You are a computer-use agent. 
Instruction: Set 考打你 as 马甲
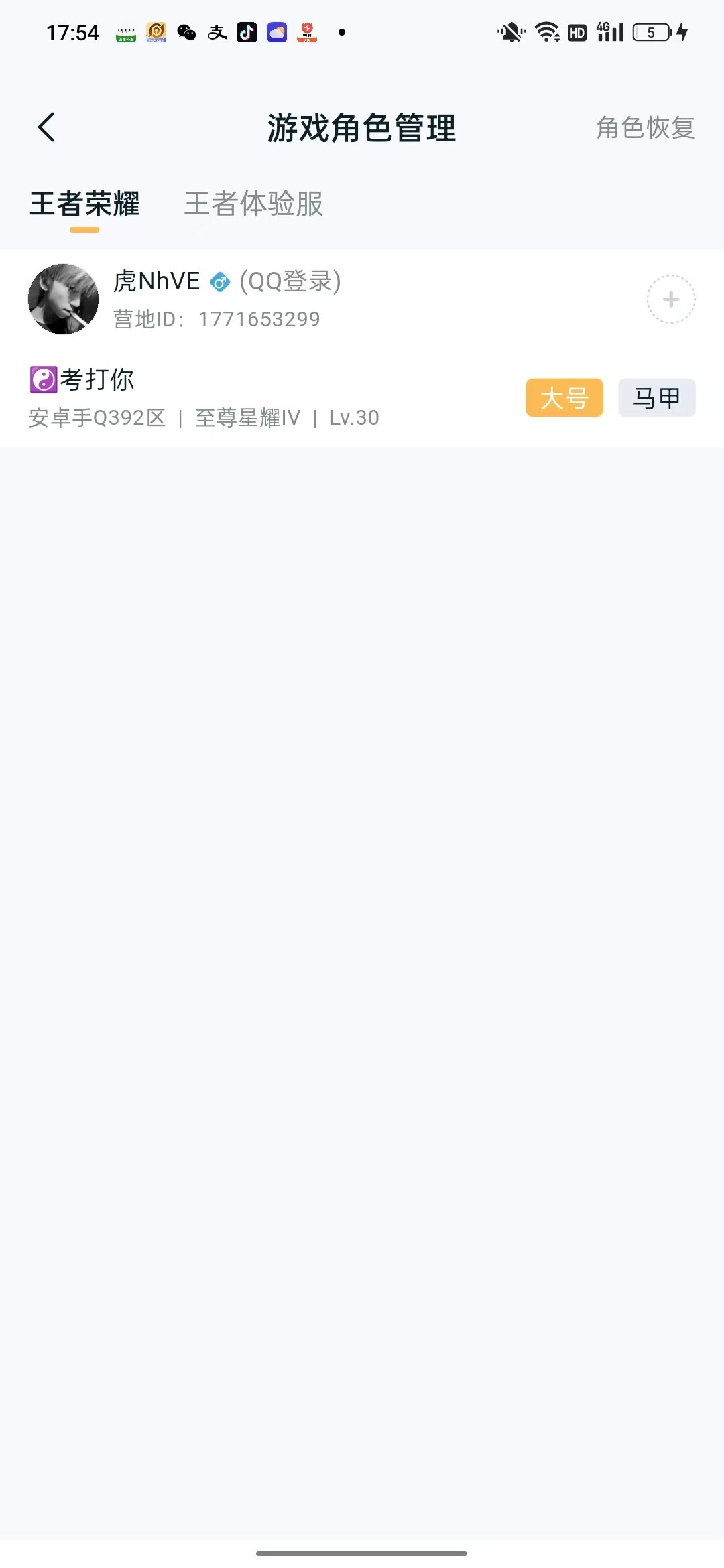[656, 398]
